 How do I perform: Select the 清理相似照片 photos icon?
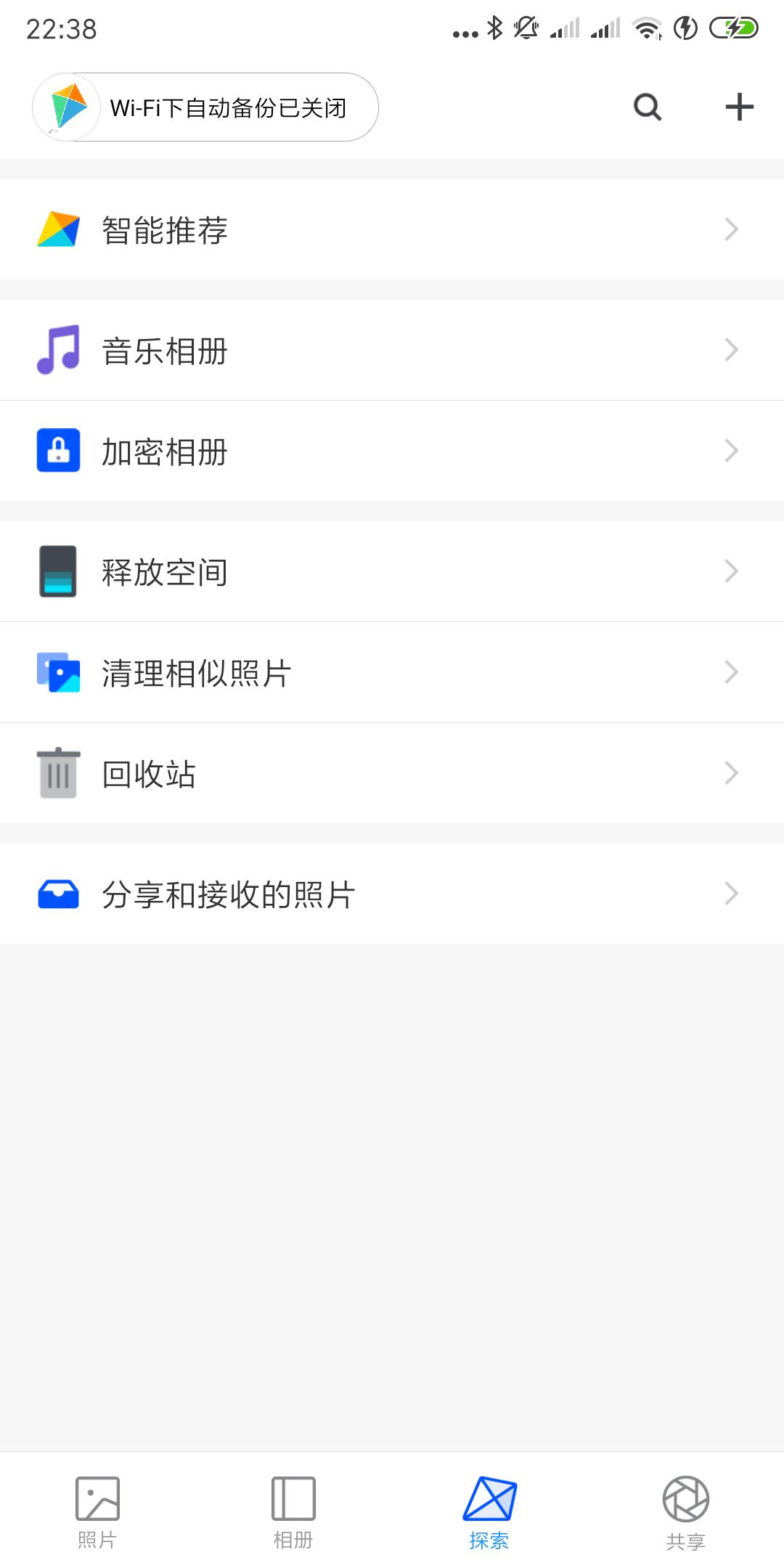click(60, 672)
